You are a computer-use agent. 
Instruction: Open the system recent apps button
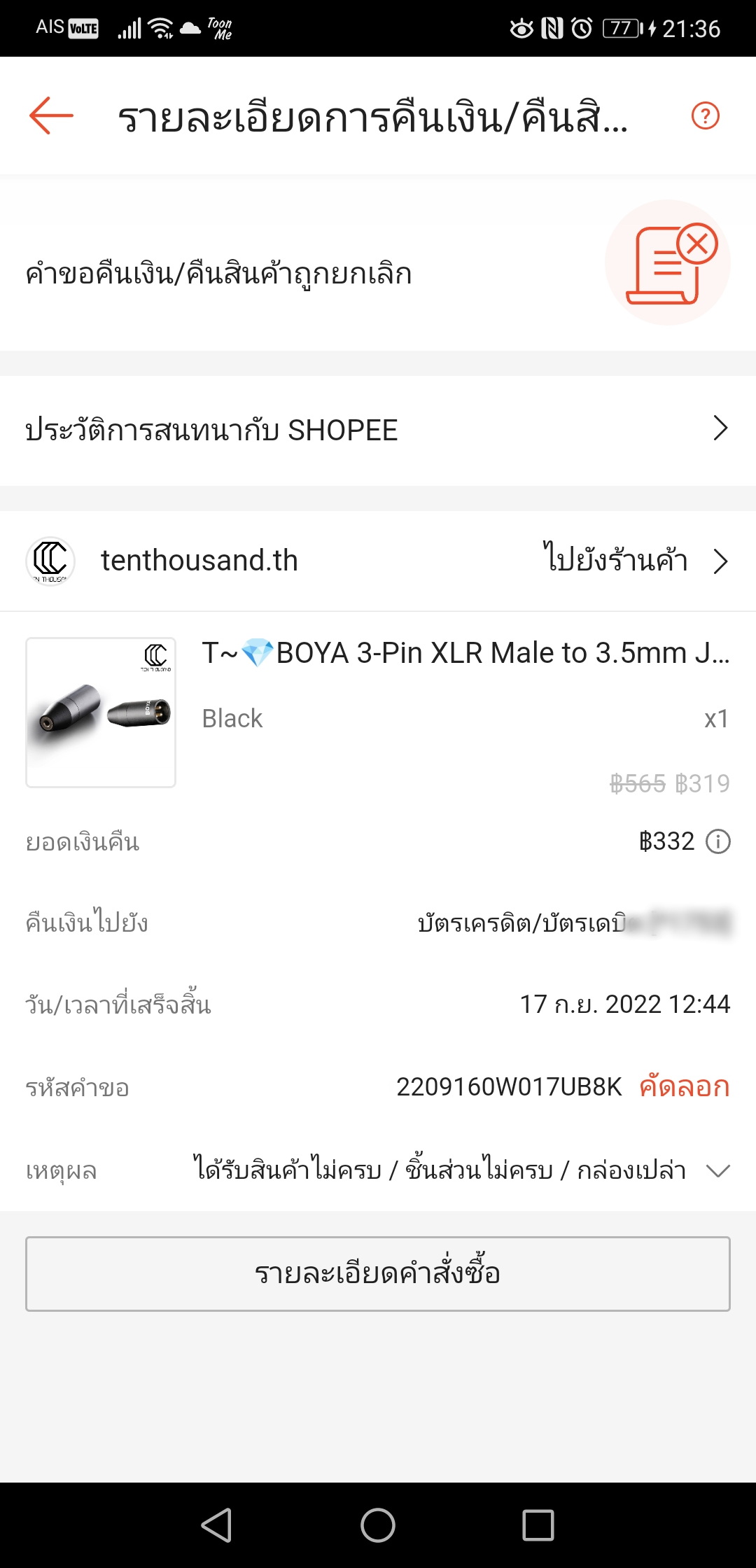pos(538,1525)
